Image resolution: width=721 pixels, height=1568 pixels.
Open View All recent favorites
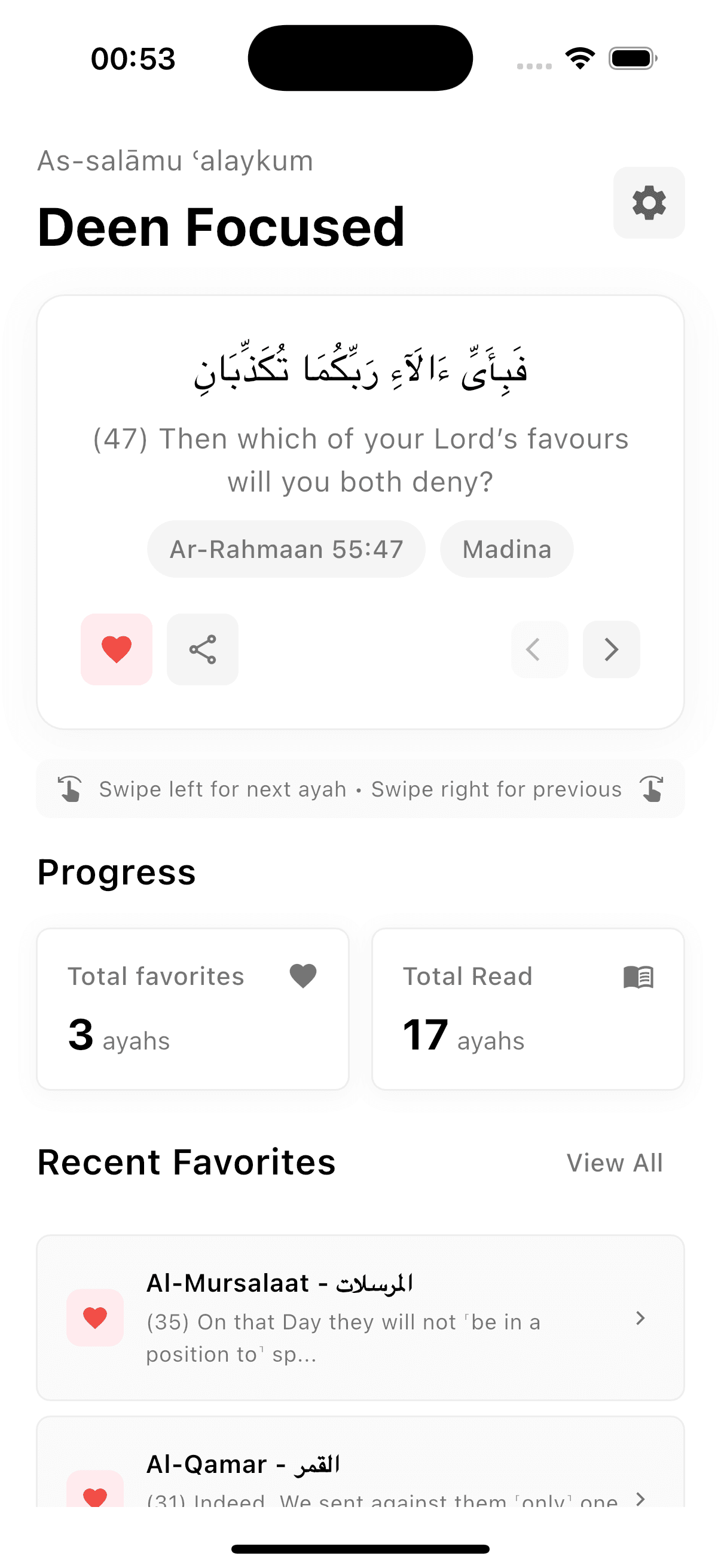click(x=615, y=1161)
